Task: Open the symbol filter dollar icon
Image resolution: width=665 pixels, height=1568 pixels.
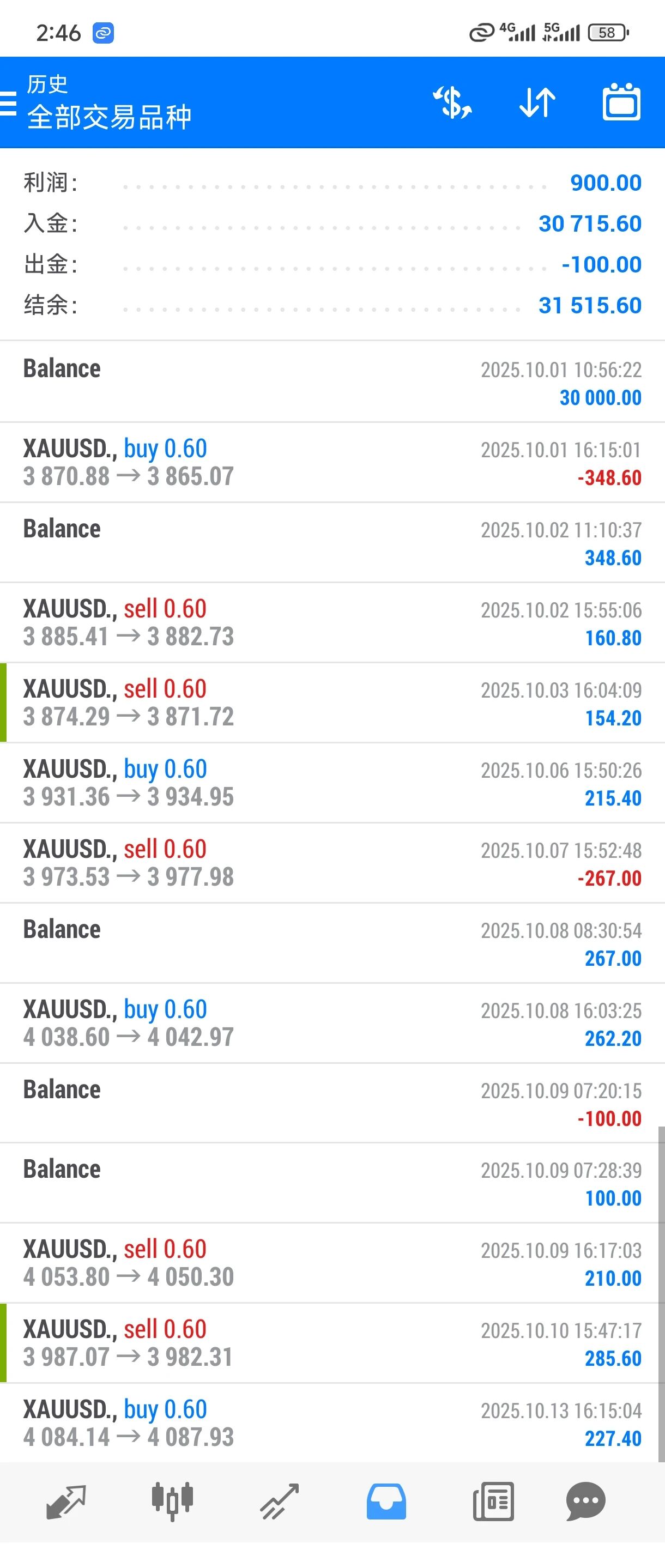Action: pyautogui.click(x=452, y=102)
